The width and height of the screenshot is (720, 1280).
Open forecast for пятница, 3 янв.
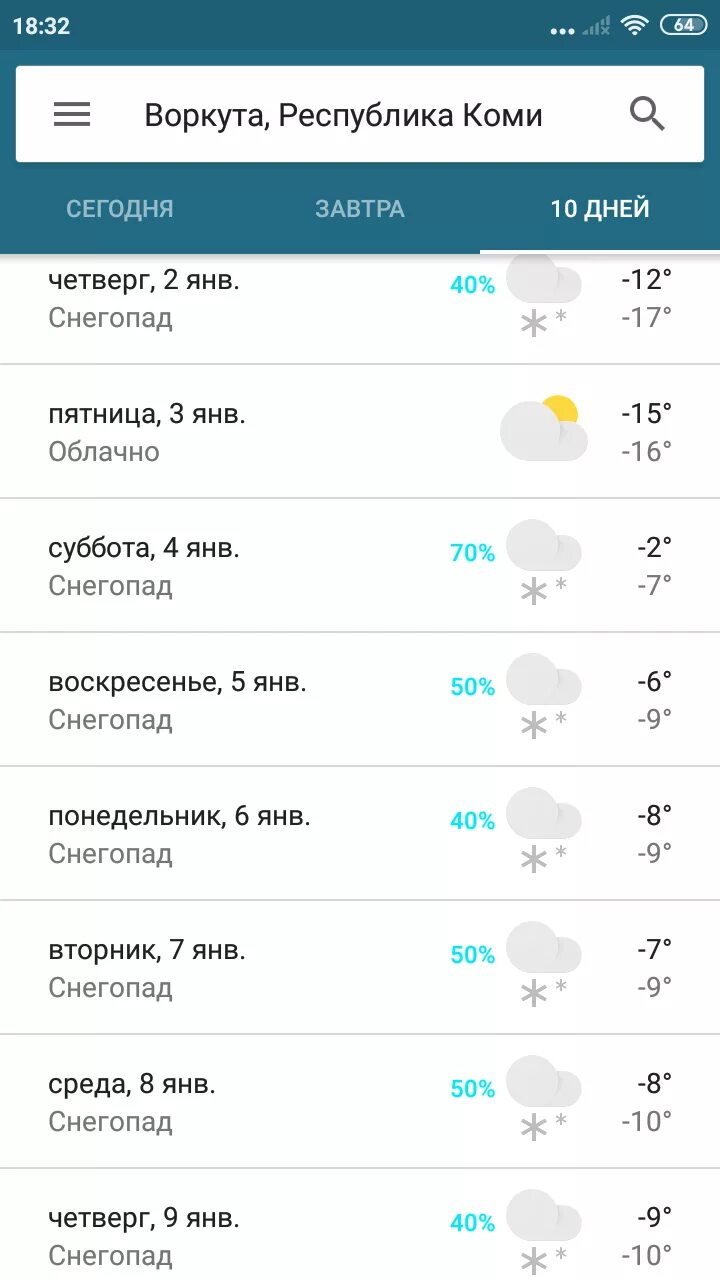click(360, 432)
